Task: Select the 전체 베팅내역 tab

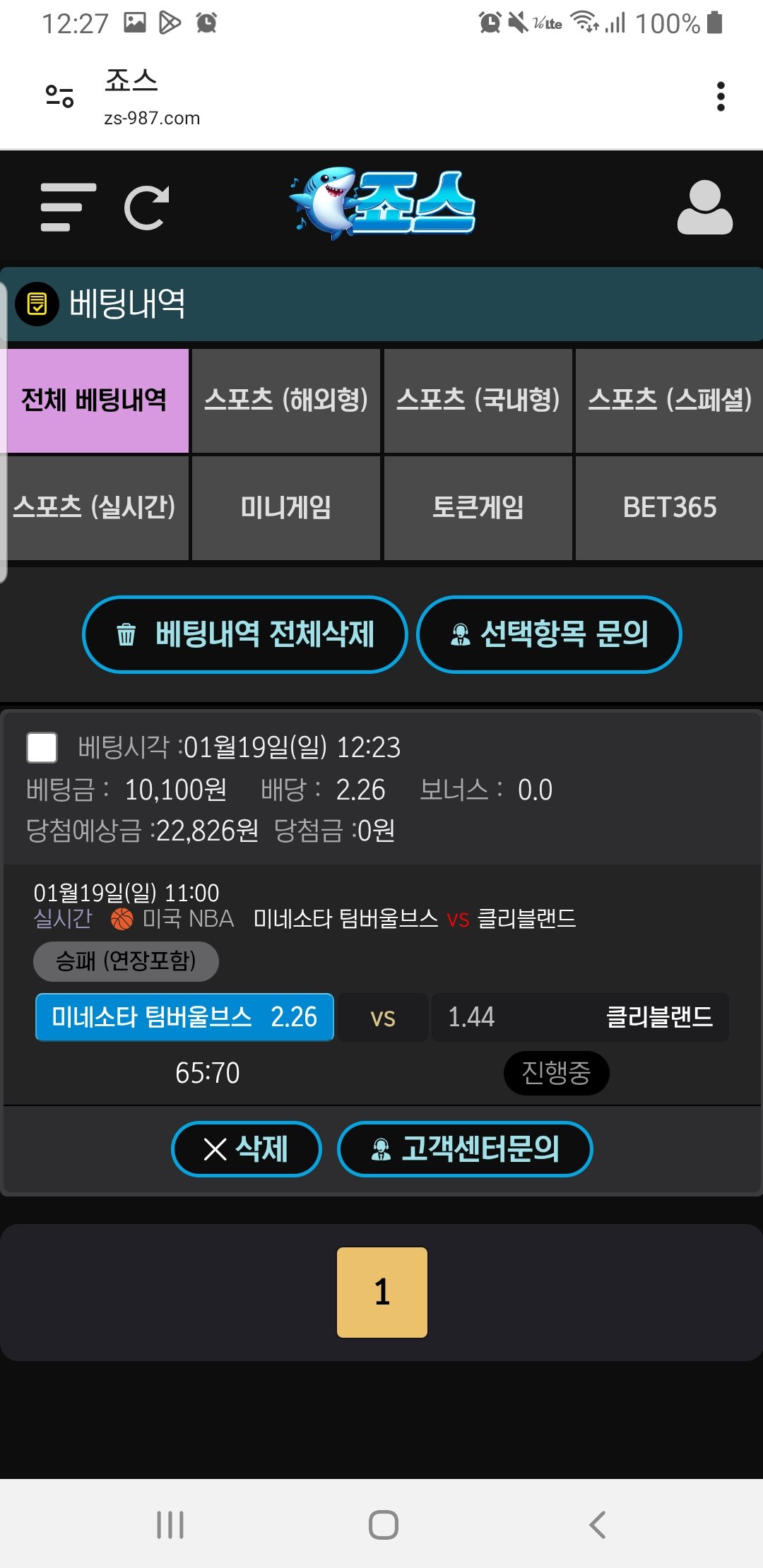Action: tap(95, 400)
